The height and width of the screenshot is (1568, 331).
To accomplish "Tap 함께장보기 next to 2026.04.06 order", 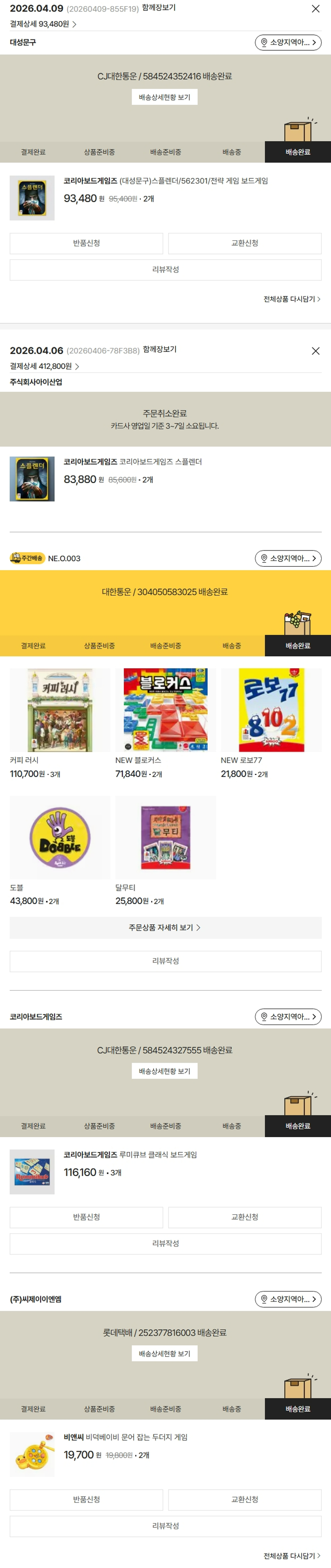I will click(160, 349).
